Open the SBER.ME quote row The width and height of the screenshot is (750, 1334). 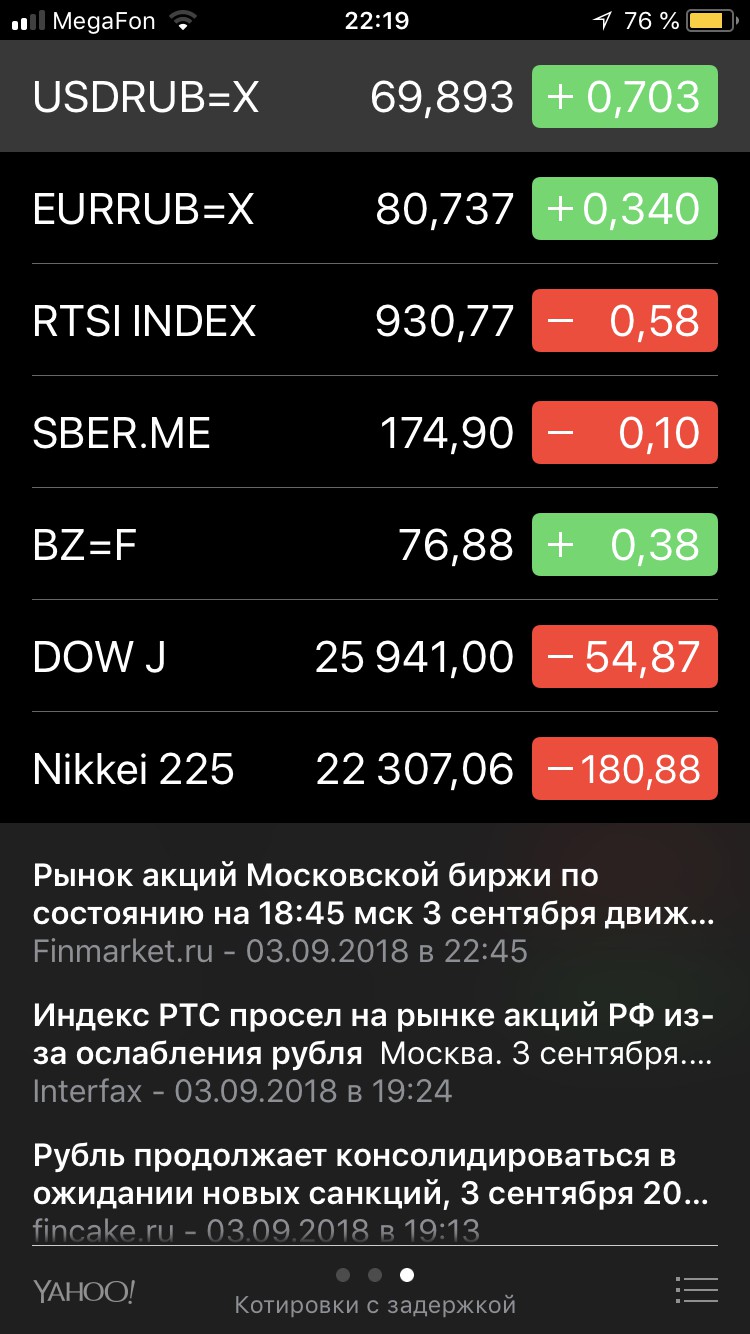tap(375, 432)
